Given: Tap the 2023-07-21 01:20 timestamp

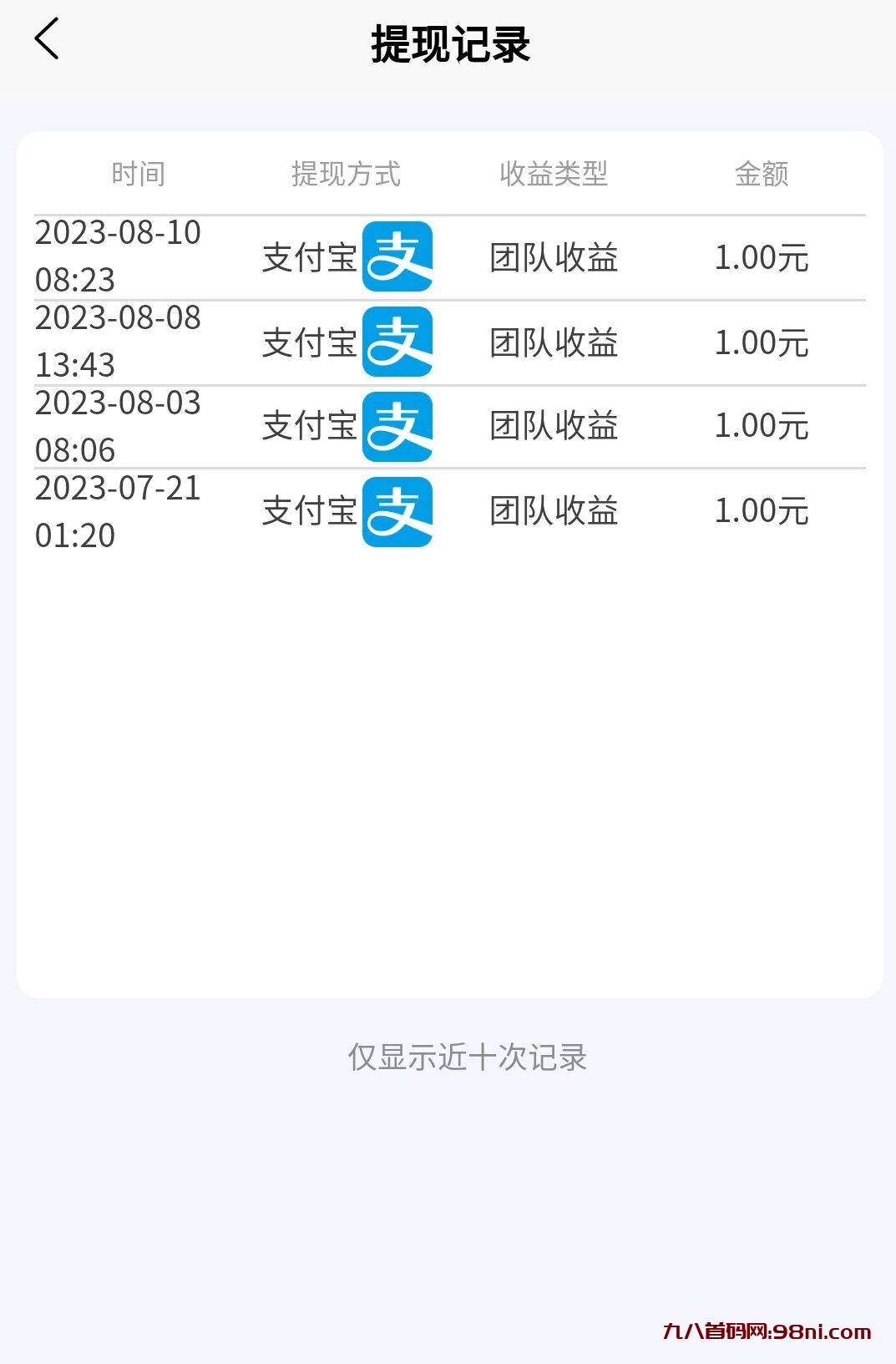Looking at the screenshot, I should 117,511.
